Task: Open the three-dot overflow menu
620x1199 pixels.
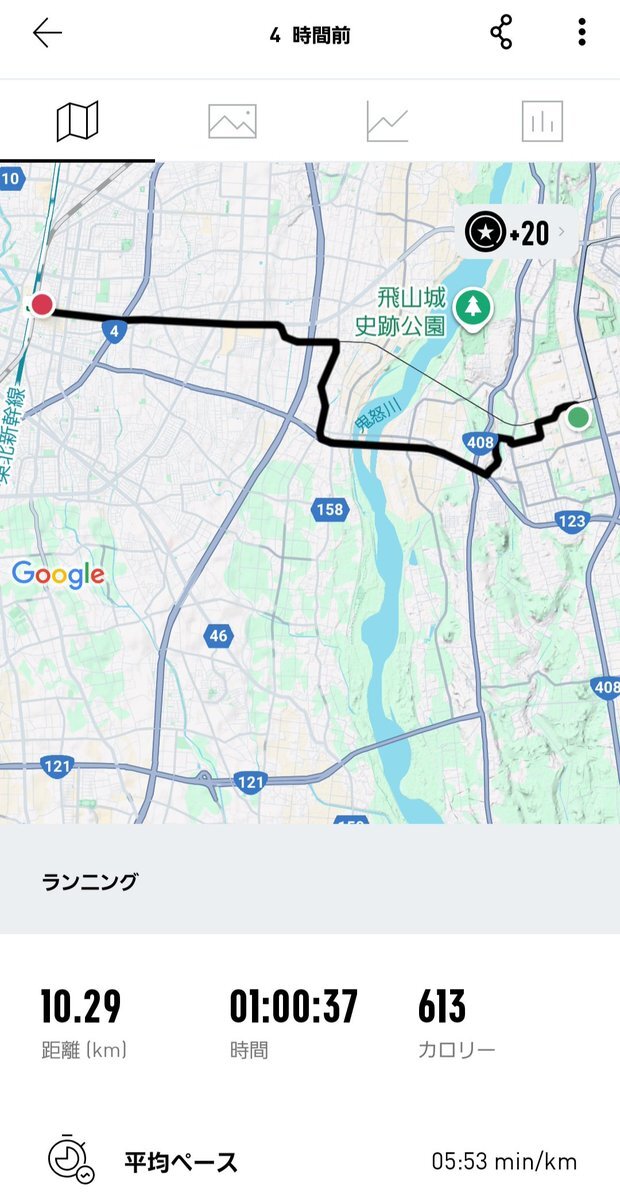Action: [x=581, y=34]
